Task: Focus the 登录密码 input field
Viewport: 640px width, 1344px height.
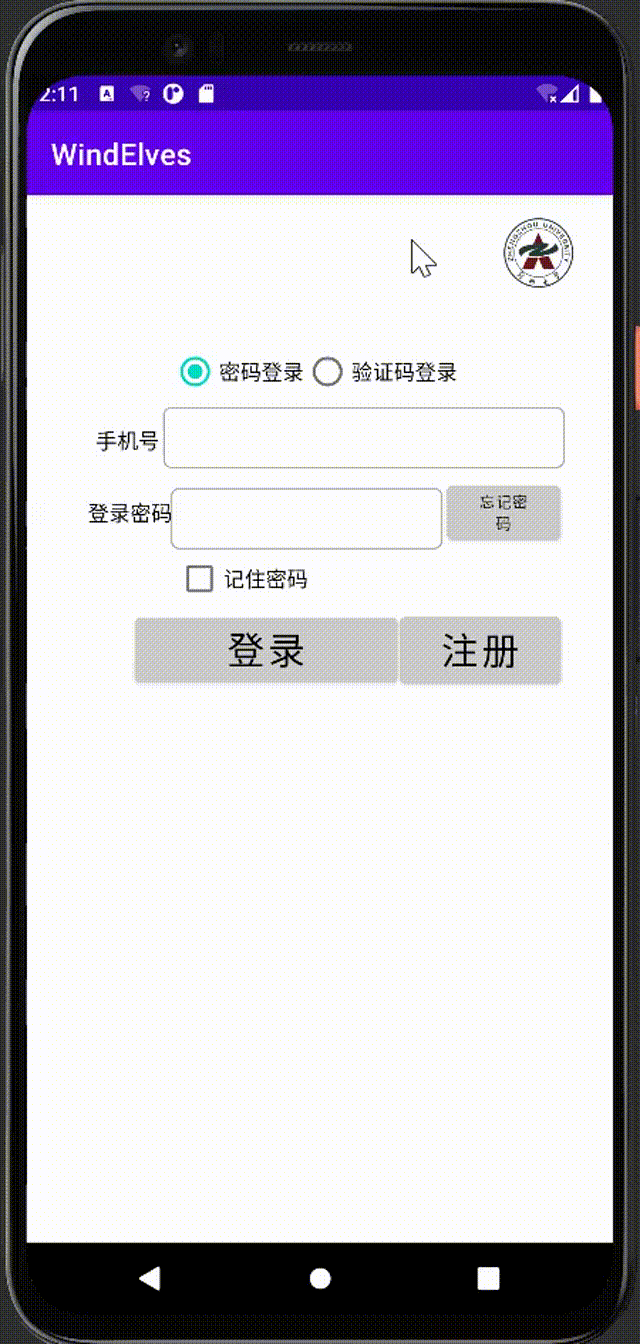Action: pos(306,518)
